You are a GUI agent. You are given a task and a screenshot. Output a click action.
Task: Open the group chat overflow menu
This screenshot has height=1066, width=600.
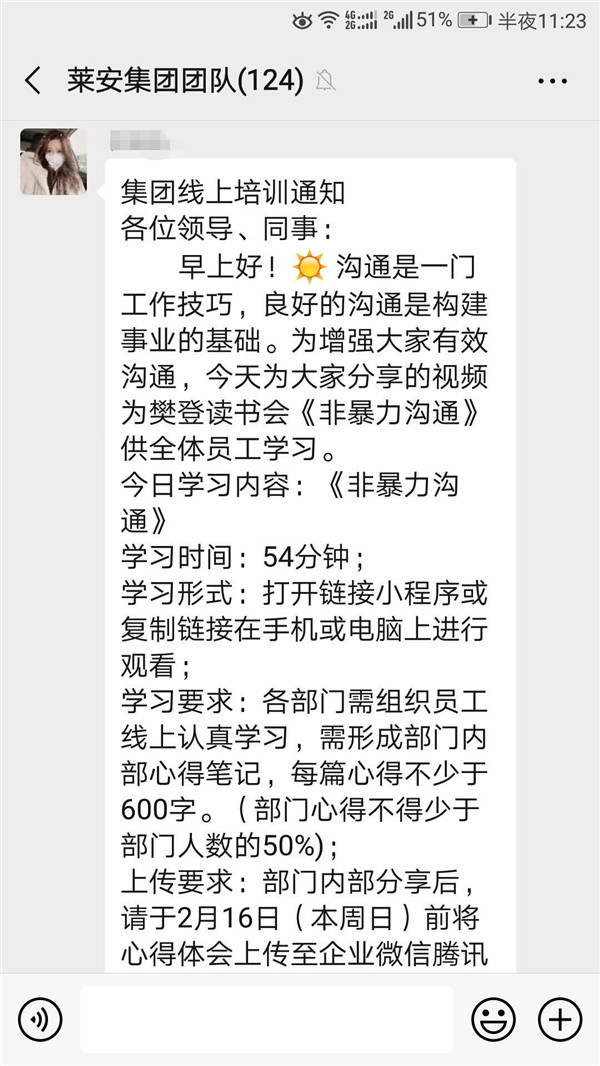pyautogui.click(x=552, y=81)
